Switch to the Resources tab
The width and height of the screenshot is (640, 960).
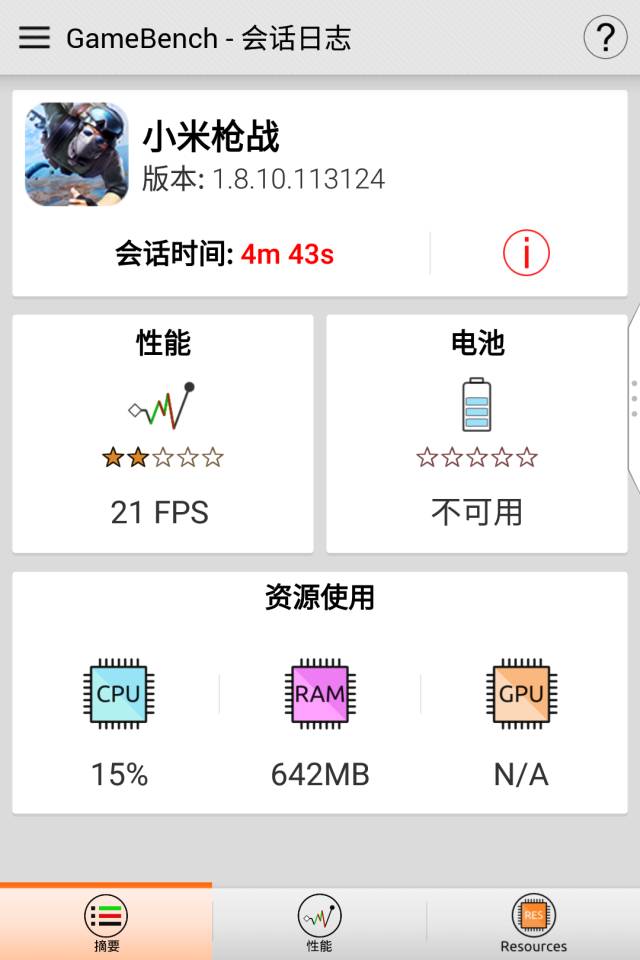pos(533,924)
